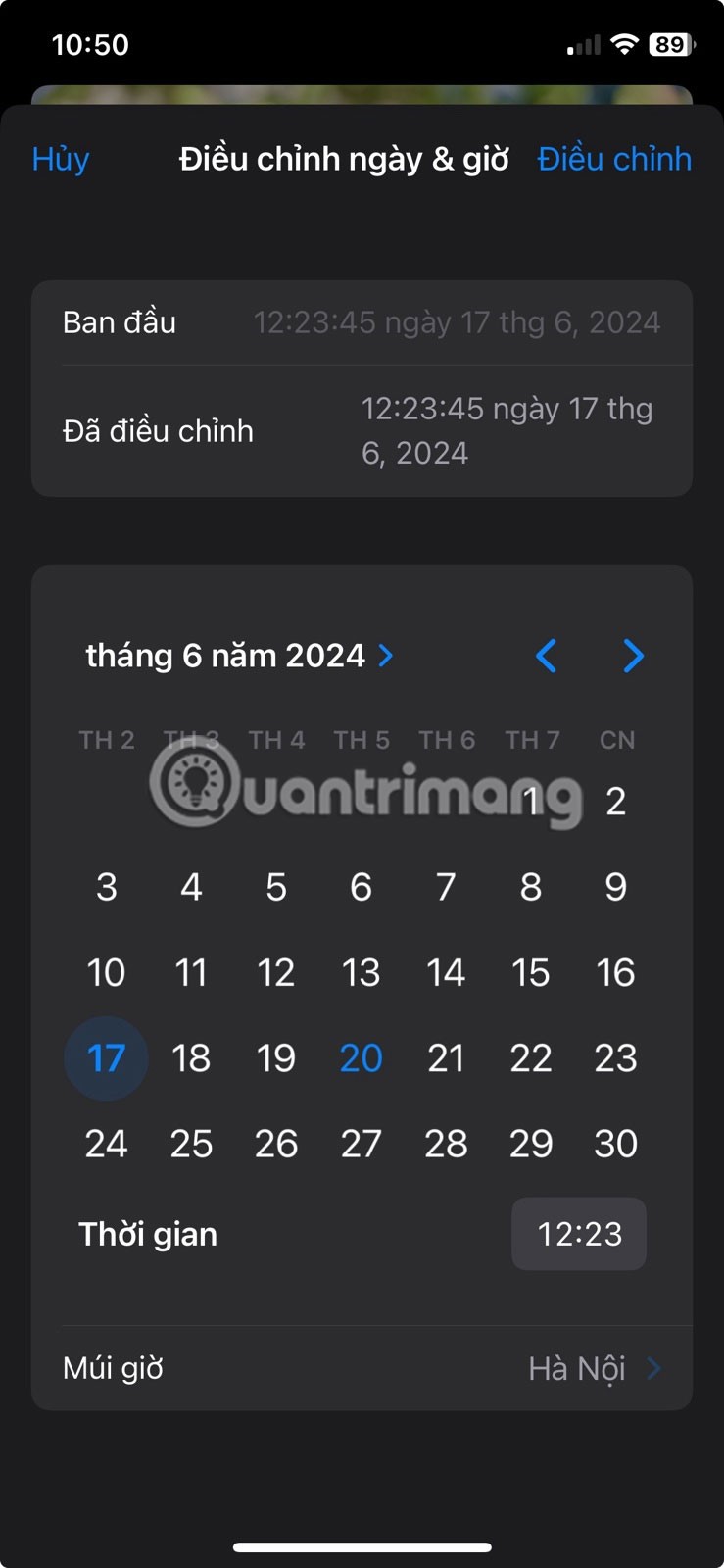The height and width of the screenshot is (1568, 724).
Task: Choose day 2 in the calendar
Action: click(615, 802)
